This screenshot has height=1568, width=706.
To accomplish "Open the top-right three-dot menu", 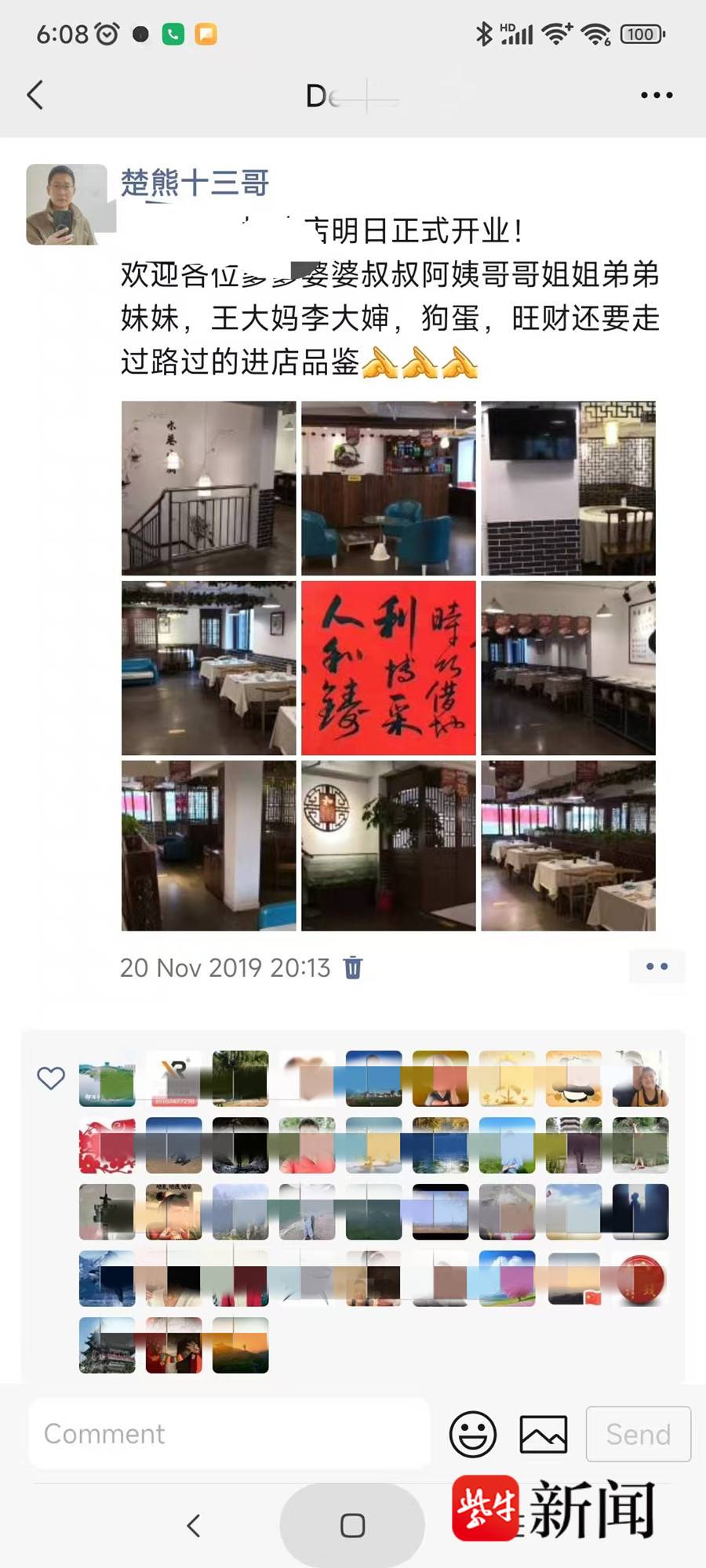I will point(656,95).
